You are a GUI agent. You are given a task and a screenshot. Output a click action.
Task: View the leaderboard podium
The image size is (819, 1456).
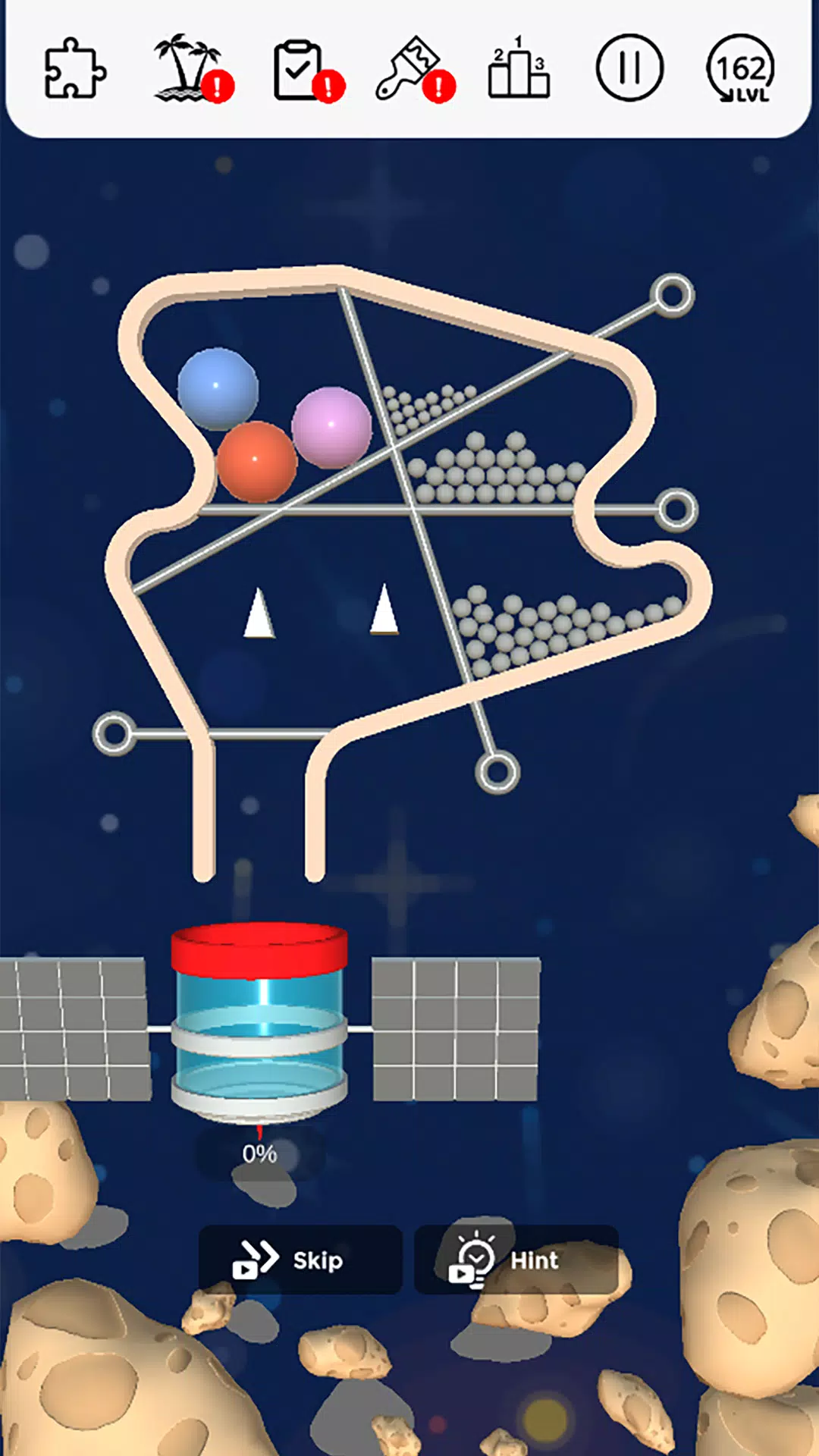coord(519,69)
